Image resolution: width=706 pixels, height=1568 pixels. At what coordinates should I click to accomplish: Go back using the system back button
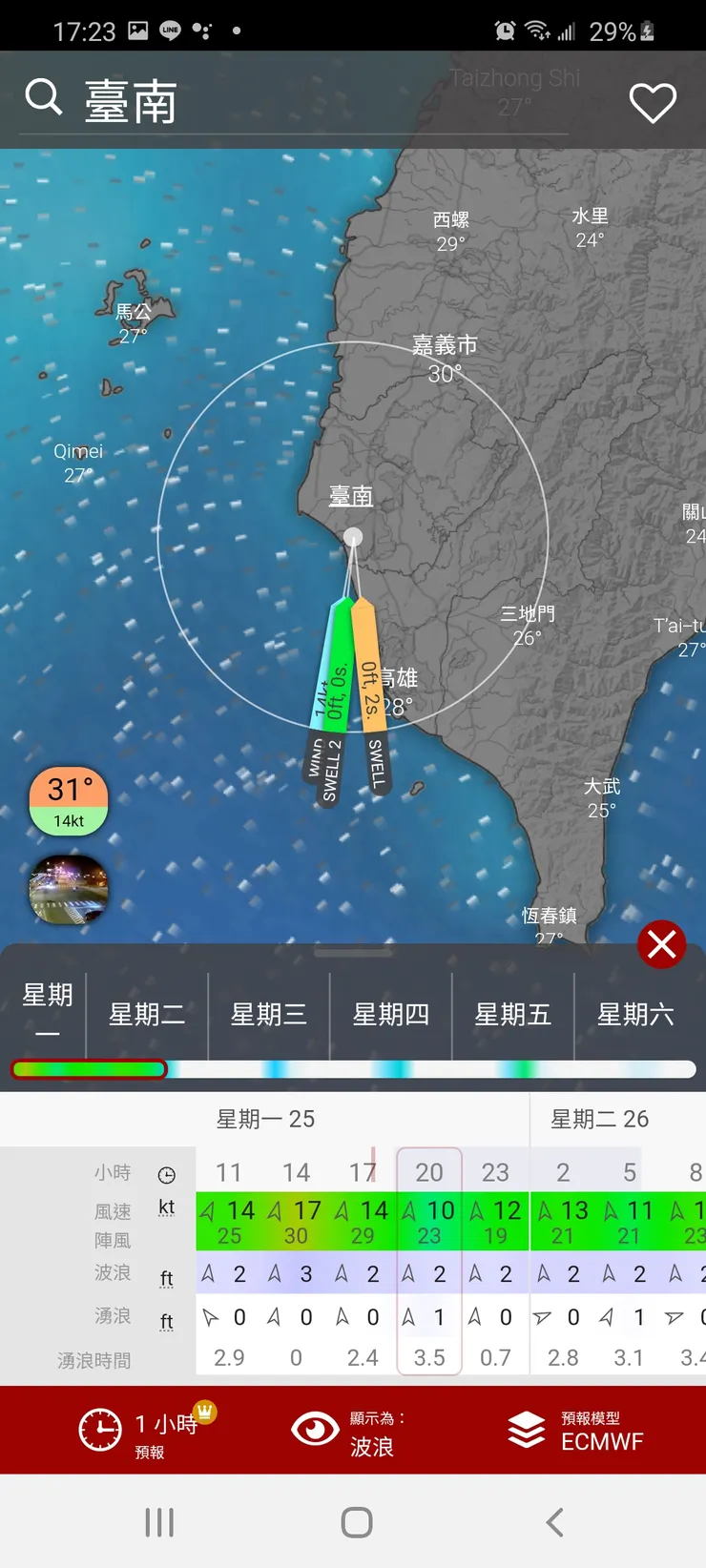coord(554,1522)
